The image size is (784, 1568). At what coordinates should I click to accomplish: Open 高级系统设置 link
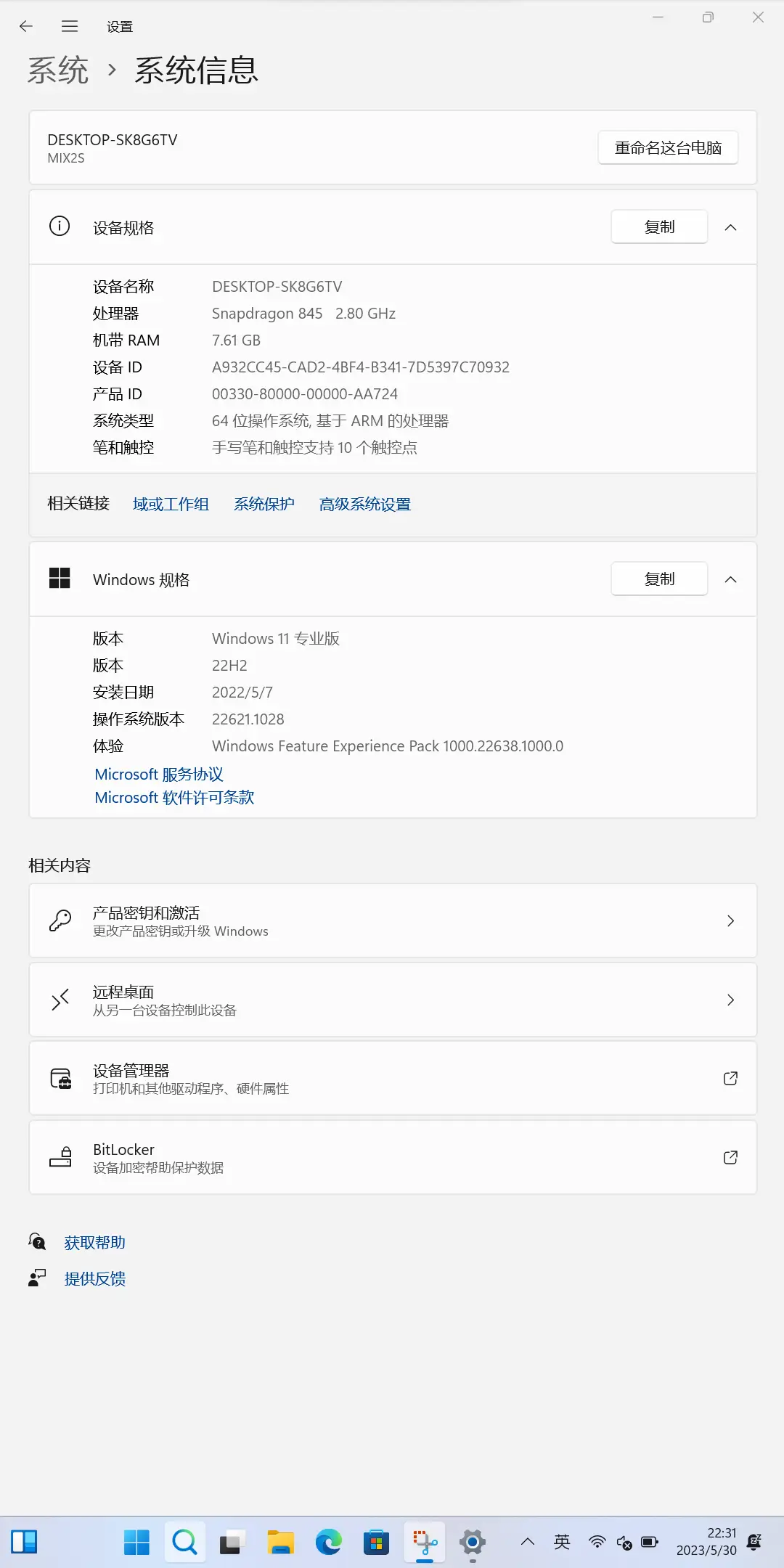coord(365,505)
